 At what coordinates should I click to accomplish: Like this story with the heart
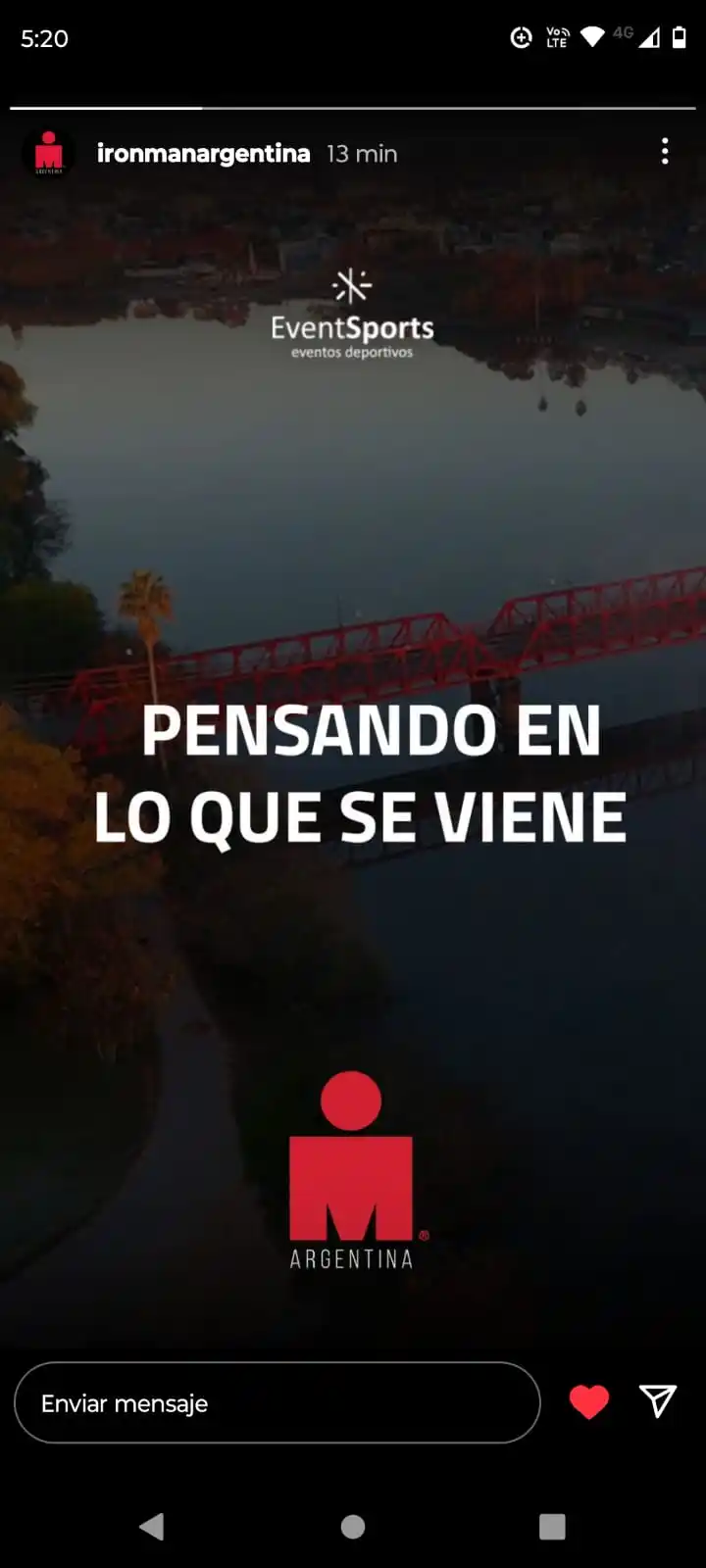pyautogui.click(x=589, y=1402)
